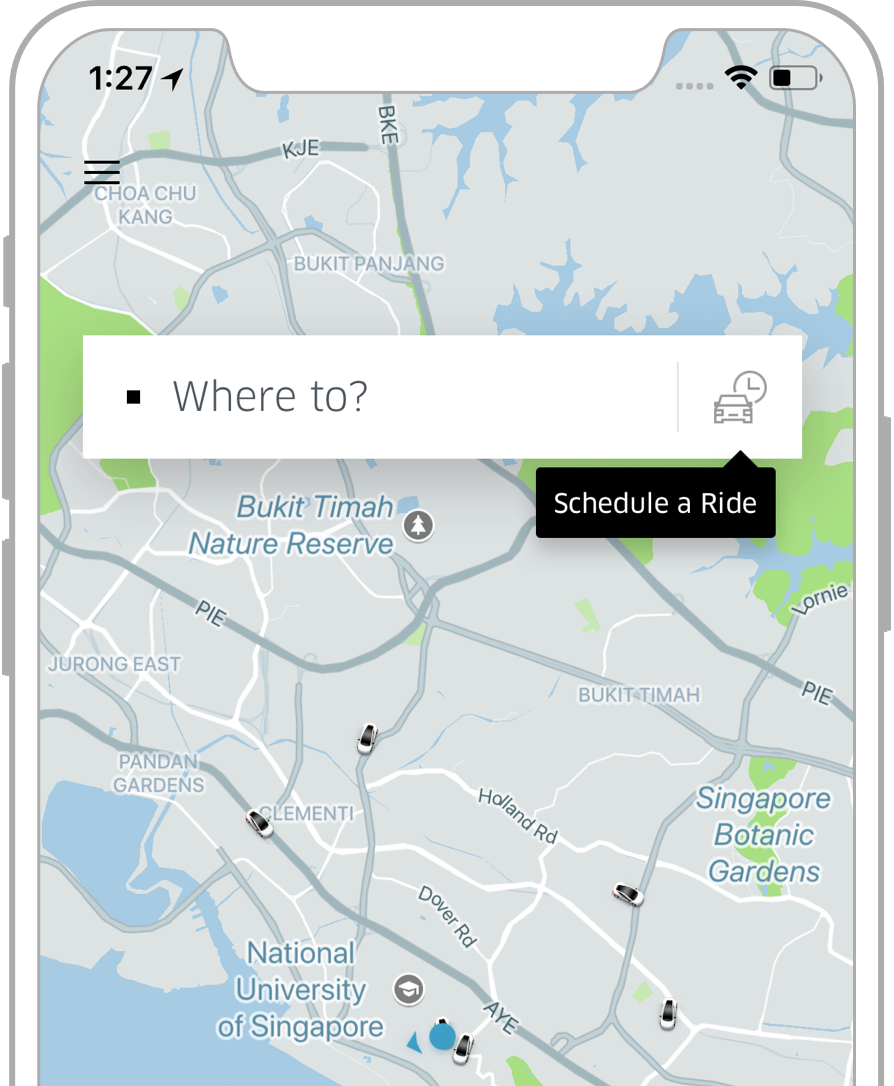Image resolution: width=894 pixels, height=1086 pixels.
Task: Dismiss the Schedule a Ride tooltip
Action: 655,503
